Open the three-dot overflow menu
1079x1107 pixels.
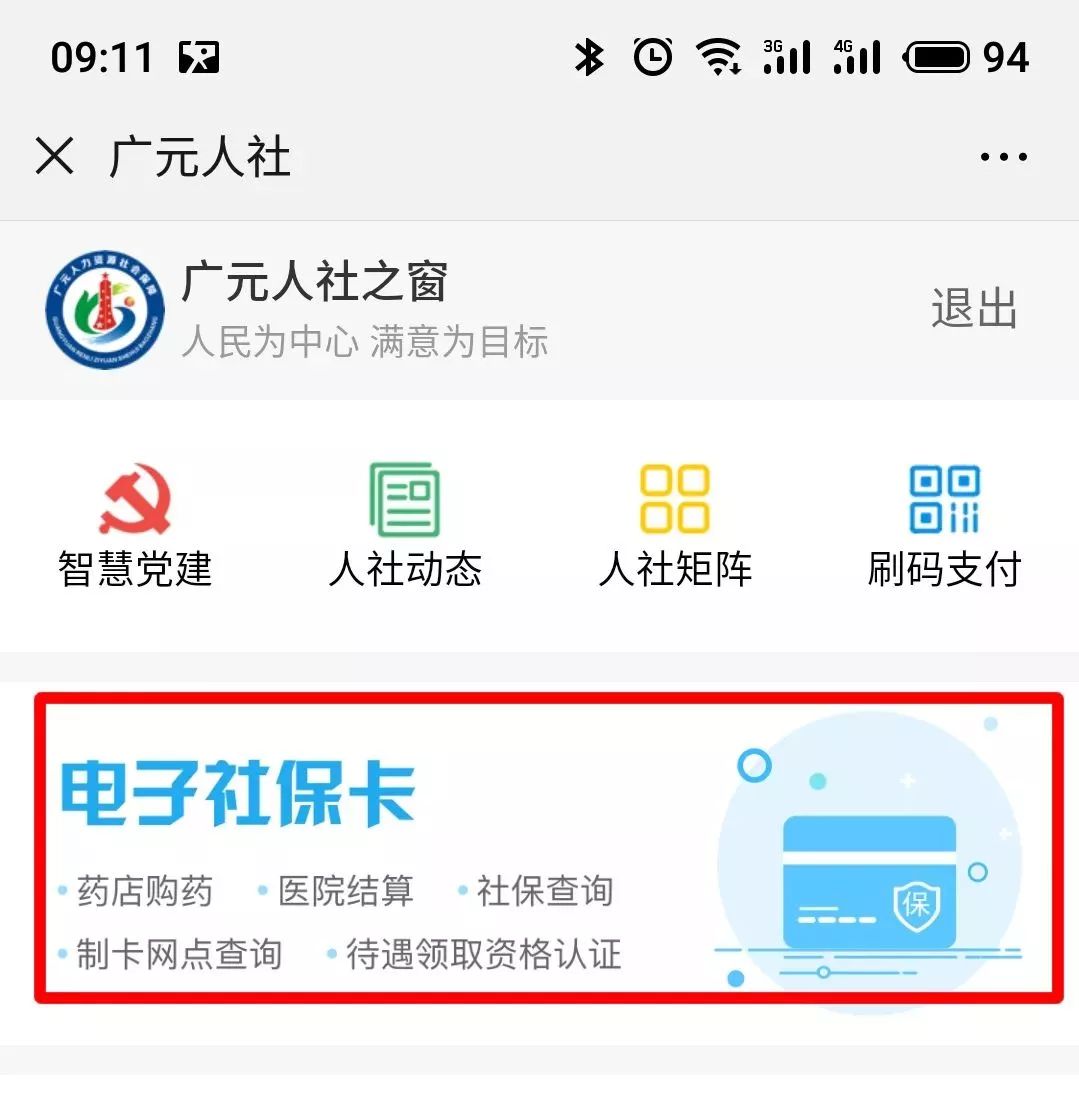tap(1003, 157)
